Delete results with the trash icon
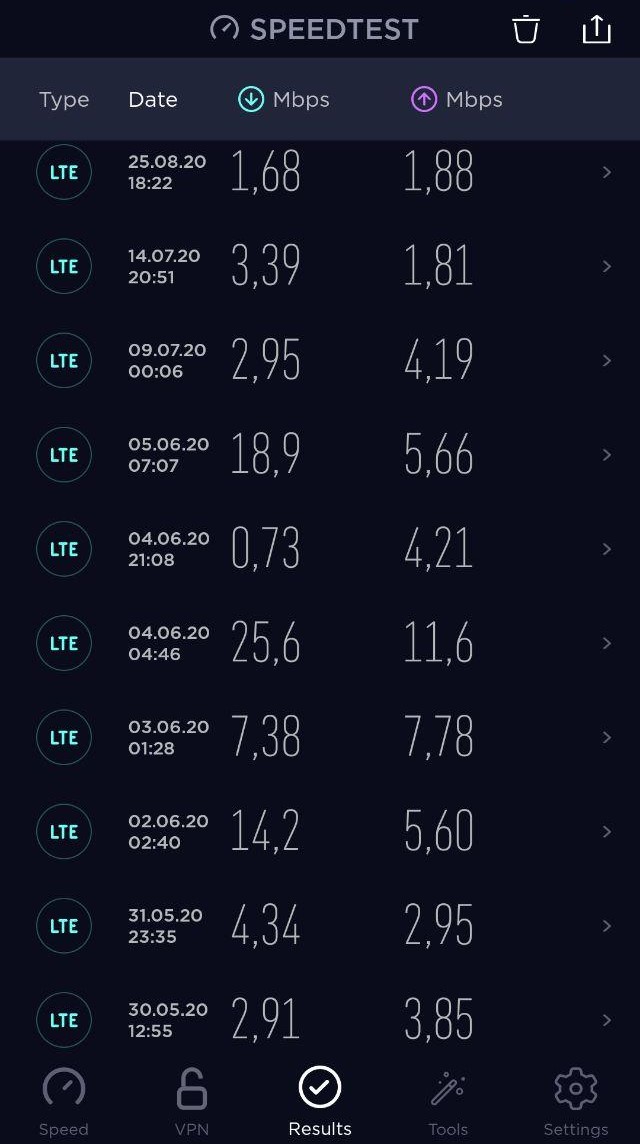This screenshot has height=1144, width=640. tap(525, 29)
